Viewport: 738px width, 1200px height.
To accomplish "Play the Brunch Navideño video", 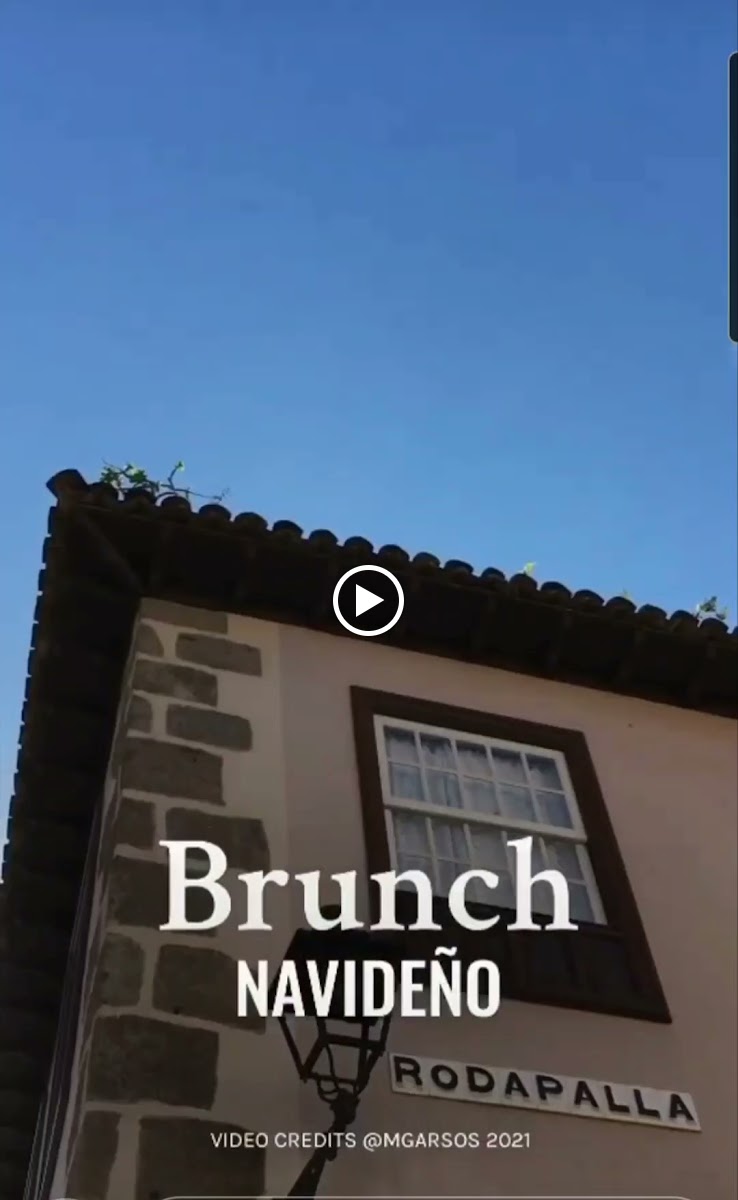I will (x=368, y=600).
